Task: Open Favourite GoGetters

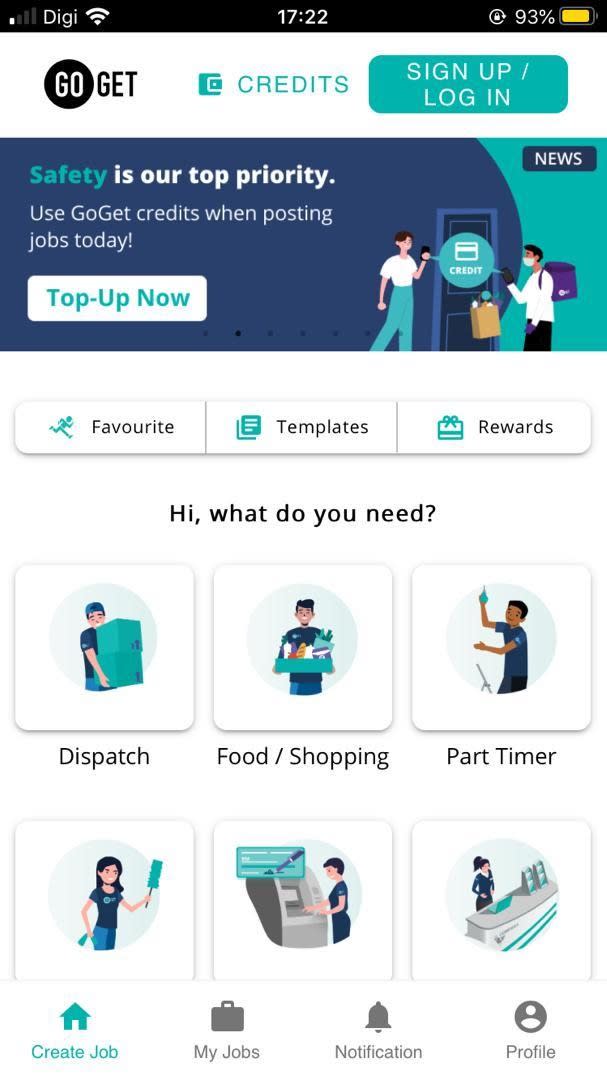Action: click(111, 427)
